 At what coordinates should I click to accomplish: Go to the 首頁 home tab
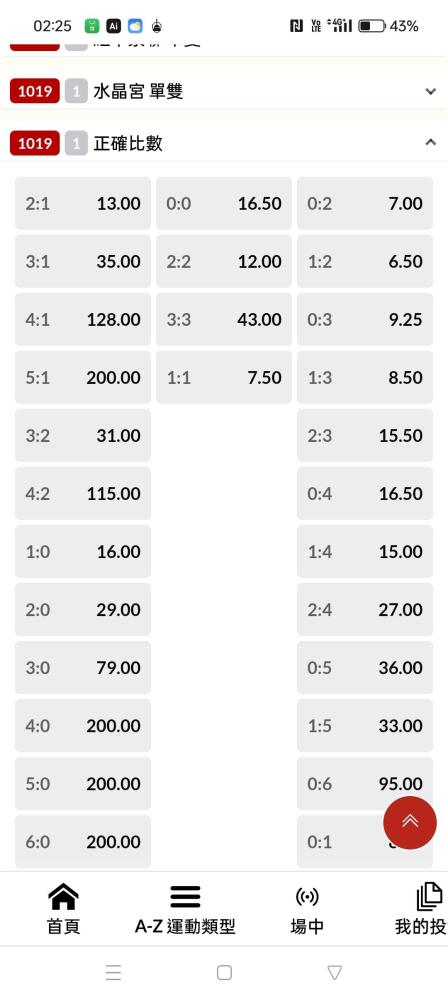tap(64, 909)
